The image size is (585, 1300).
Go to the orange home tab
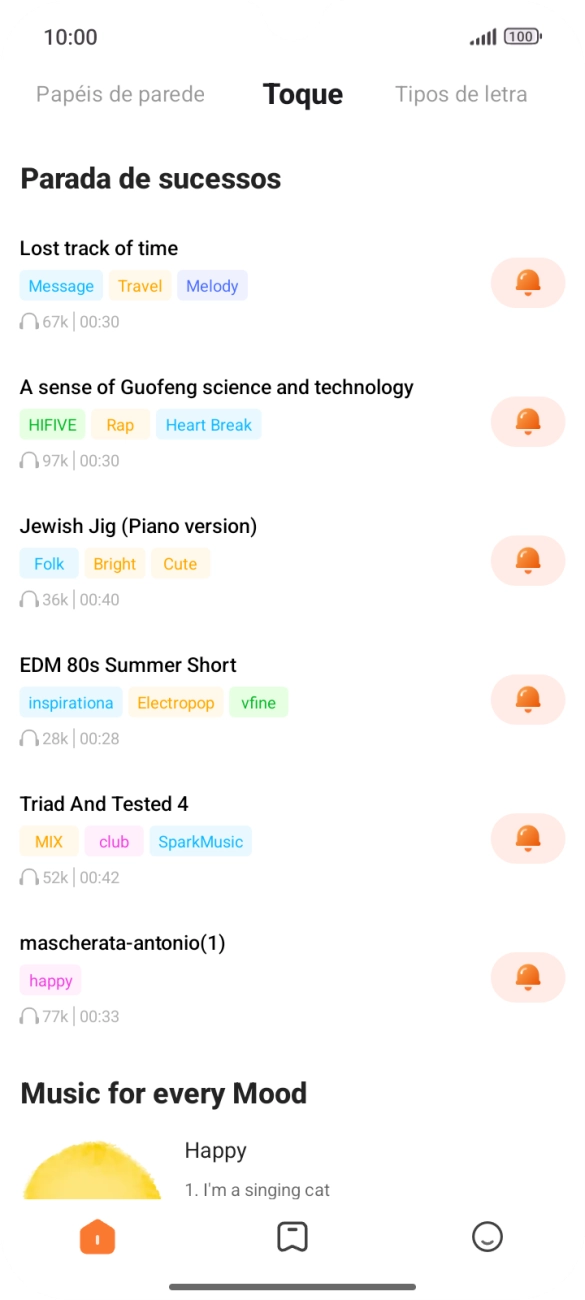point(98,1237)
